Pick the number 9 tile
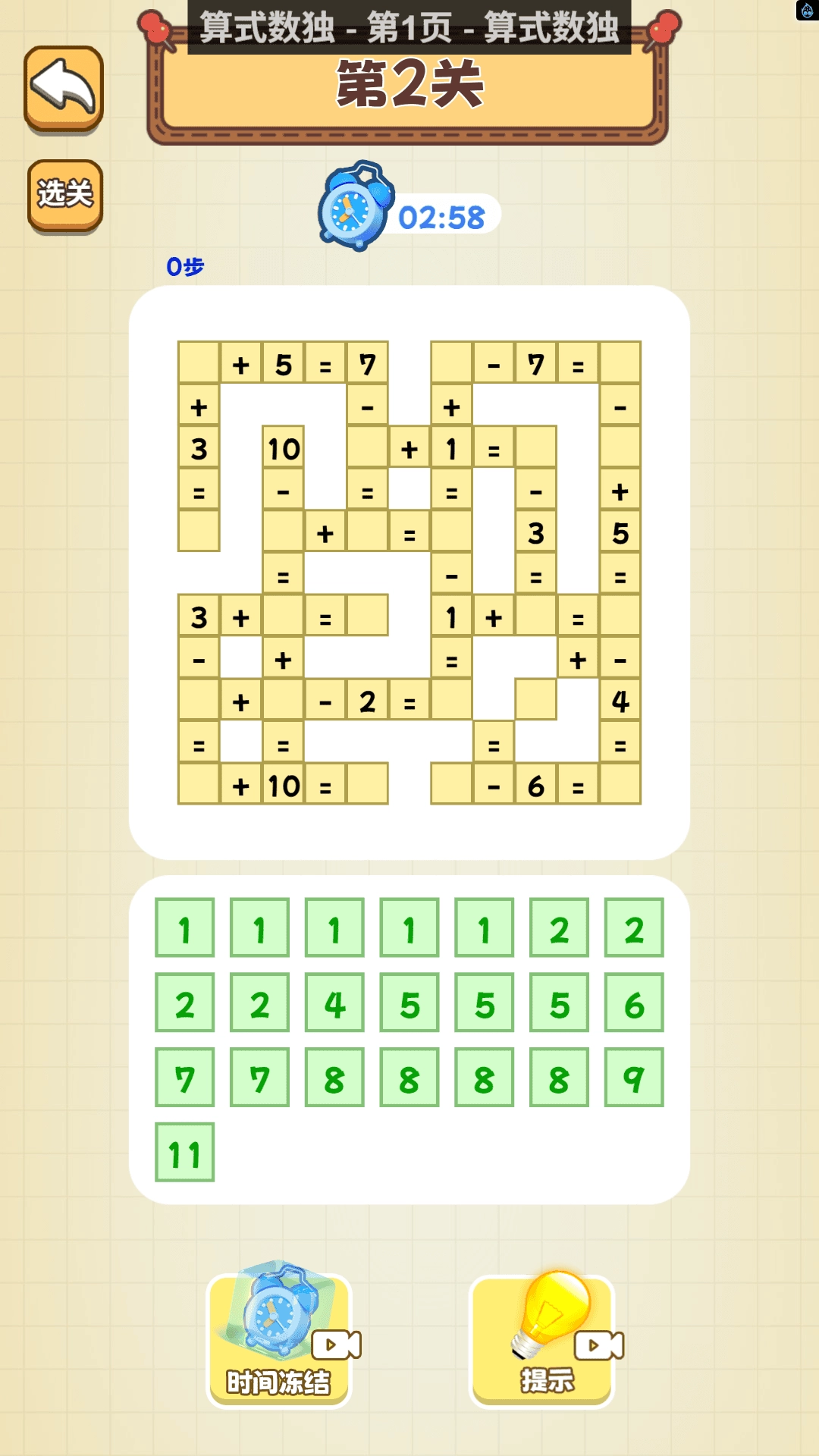Viewport: 819px width, 1456px height. tap(633, 1078)
